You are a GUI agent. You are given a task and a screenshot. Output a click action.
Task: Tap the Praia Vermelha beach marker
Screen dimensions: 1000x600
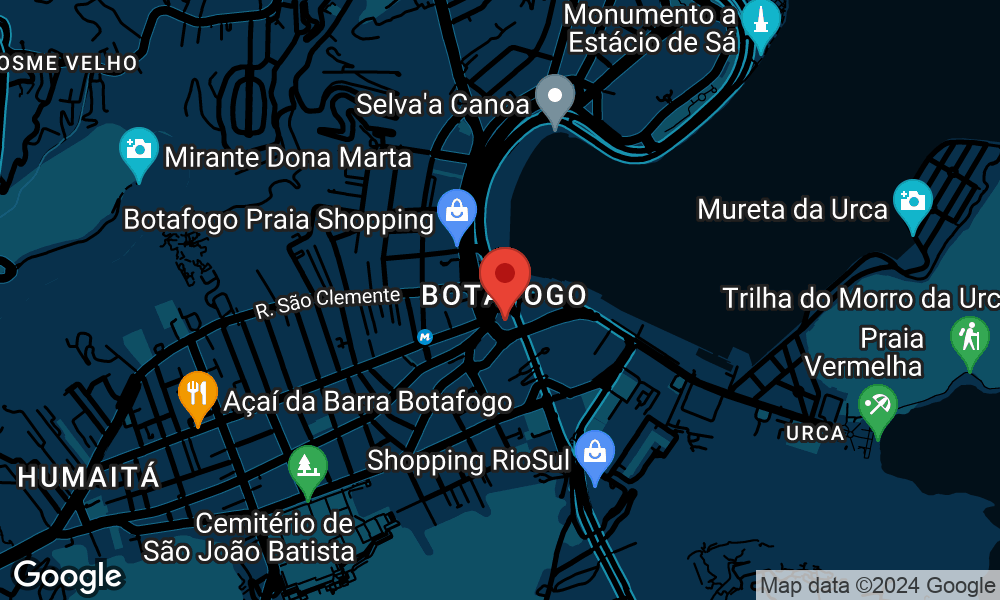pos(878,407)
